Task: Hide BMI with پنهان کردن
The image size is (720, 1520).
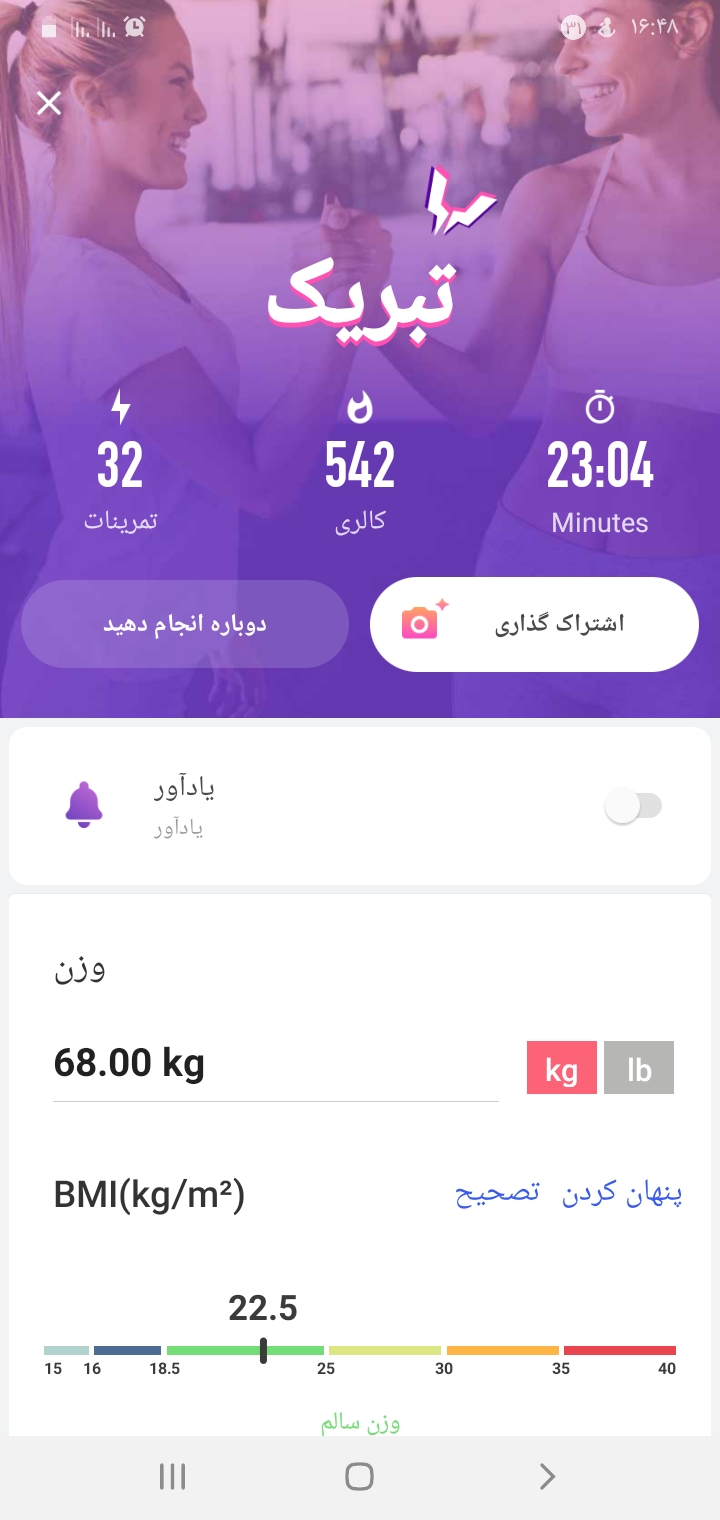Action: 622,1193
